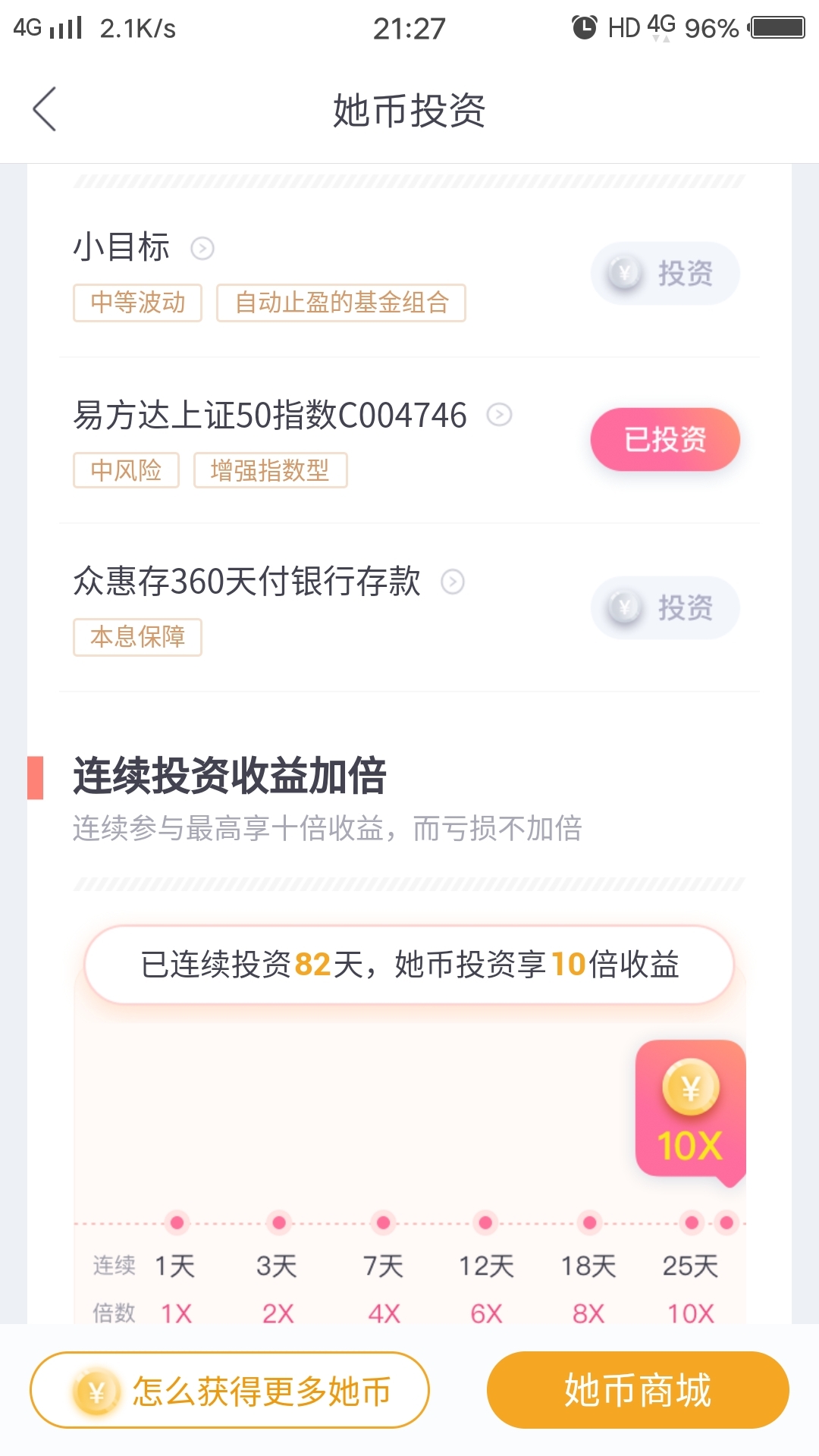Open details arrow beside 易方达上证50指数C004746
Viewport: 819px width, 1456px height.
[x=499, y=415]
